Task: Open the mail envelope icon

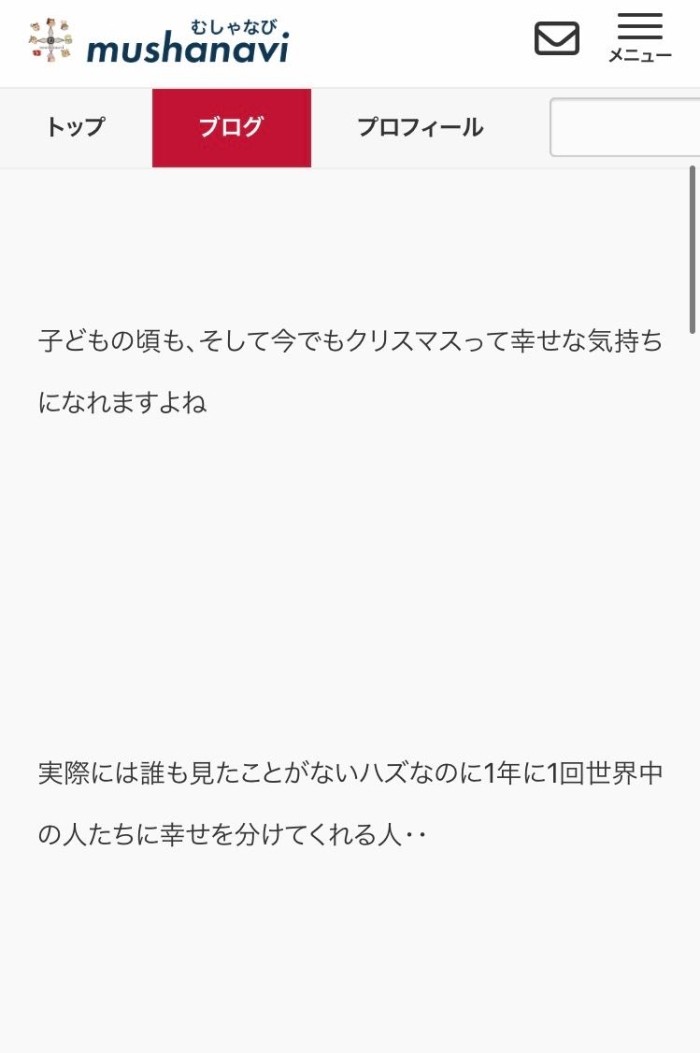Action: [x=557, y=39]
